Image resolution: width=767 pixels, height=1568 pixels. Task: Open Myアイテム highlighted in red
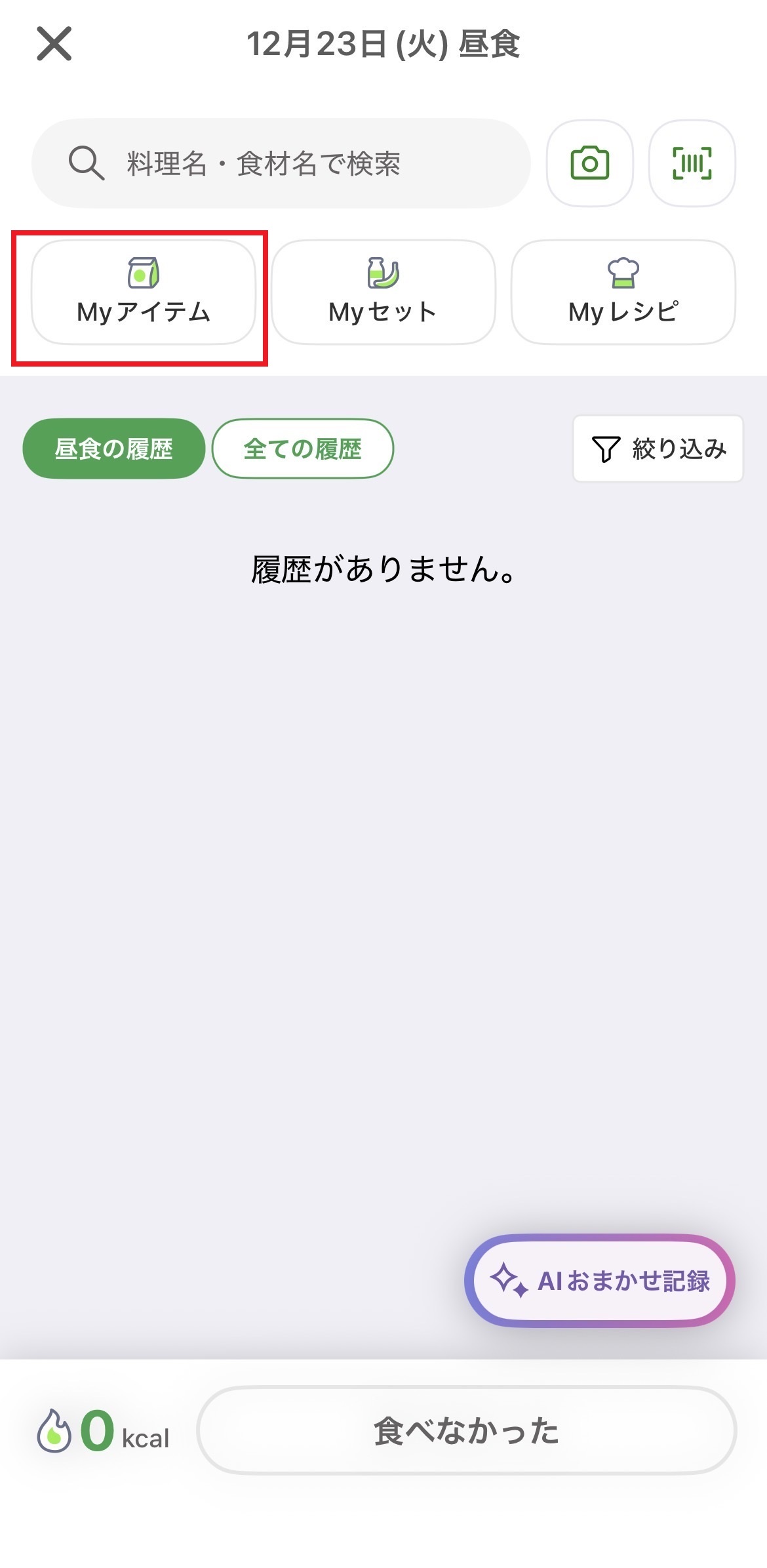pos(143,291)
